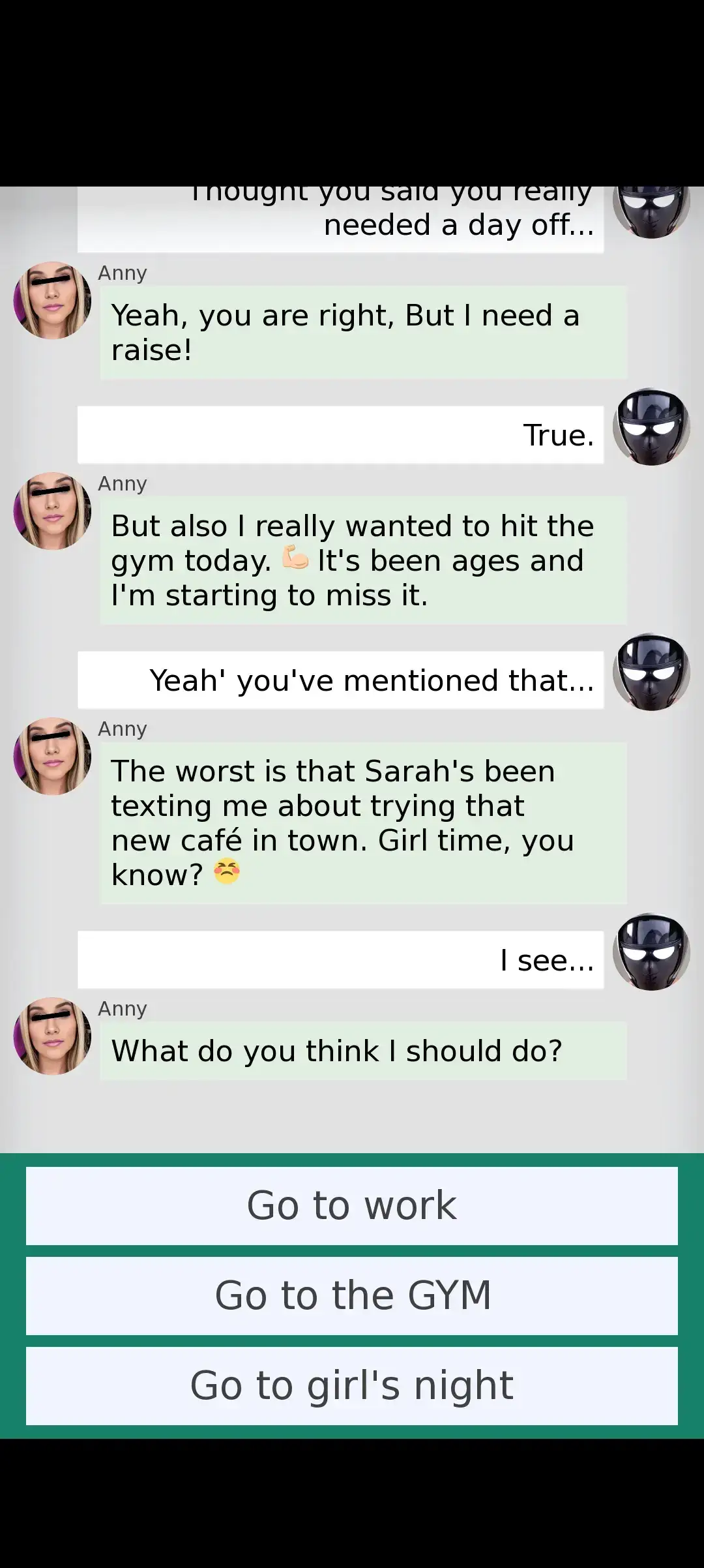Viewport: 704px width, 1568px height.
Task: Select the "Go to the GYM" option
Action: [x=352, y=1295]
